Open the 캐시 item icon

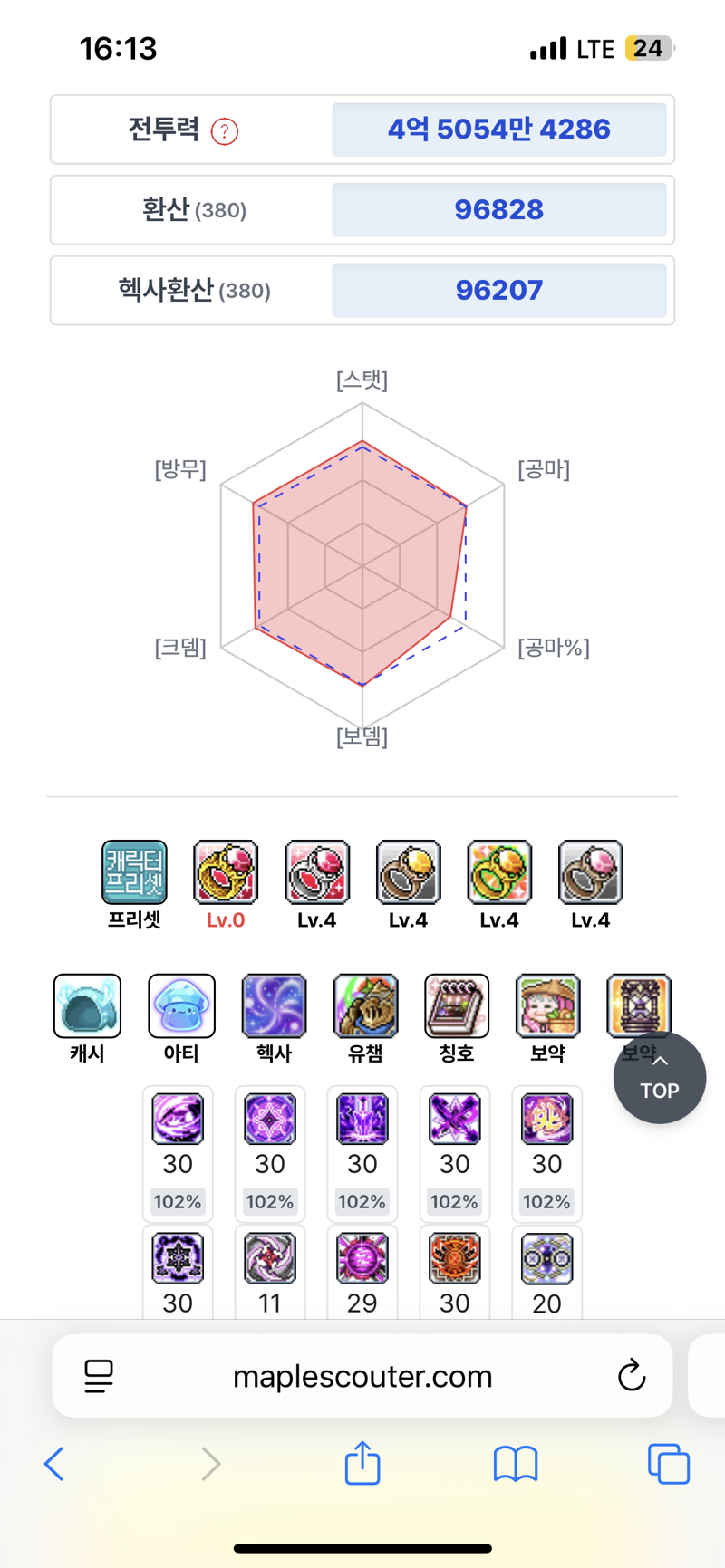(87, 1005)
